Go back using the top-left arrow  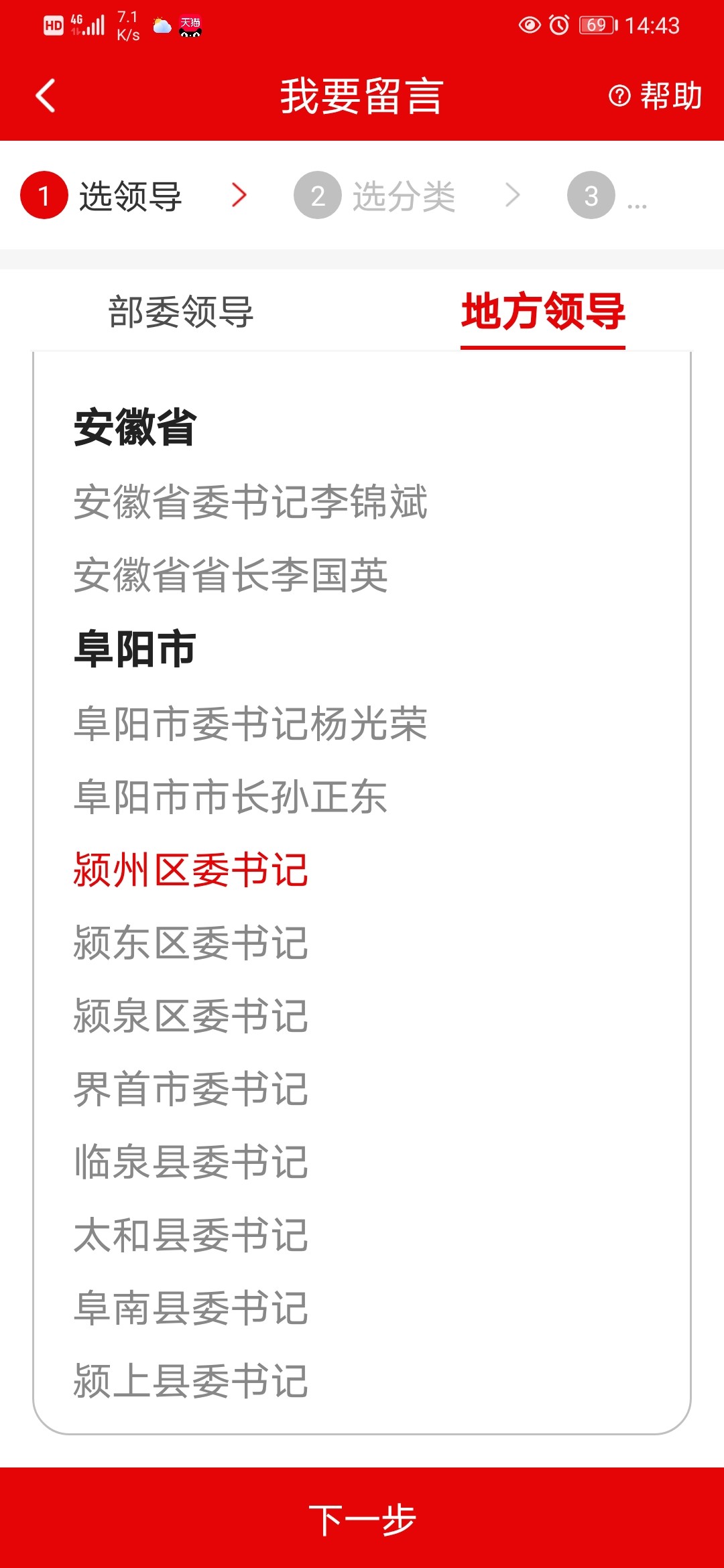[x=46, y=96]
